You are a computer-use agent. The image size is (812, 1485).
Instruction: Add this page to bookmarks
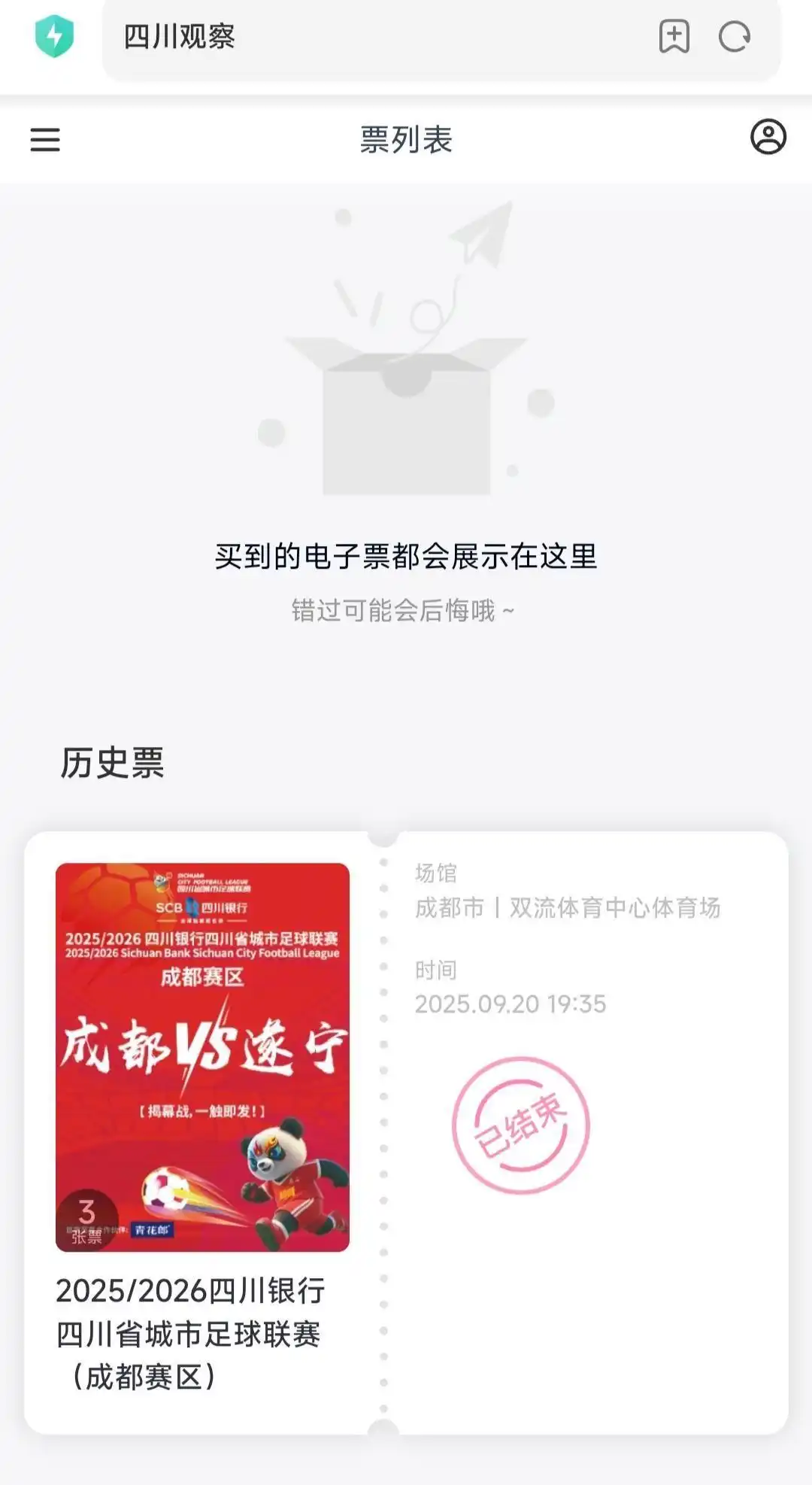674,36
